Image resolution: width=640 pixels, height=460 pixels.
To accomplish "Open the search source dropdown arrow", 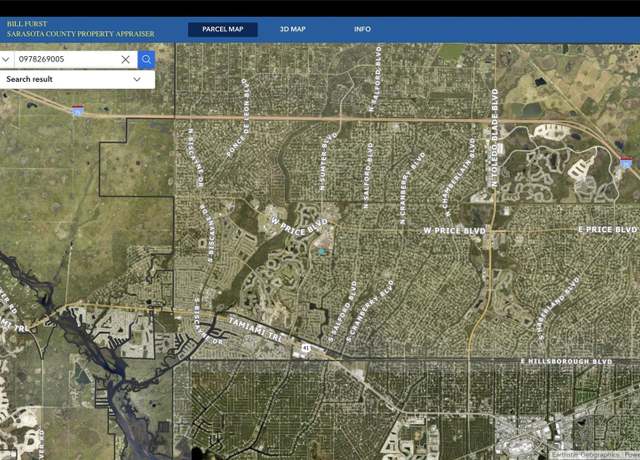I will coord(6,60).
